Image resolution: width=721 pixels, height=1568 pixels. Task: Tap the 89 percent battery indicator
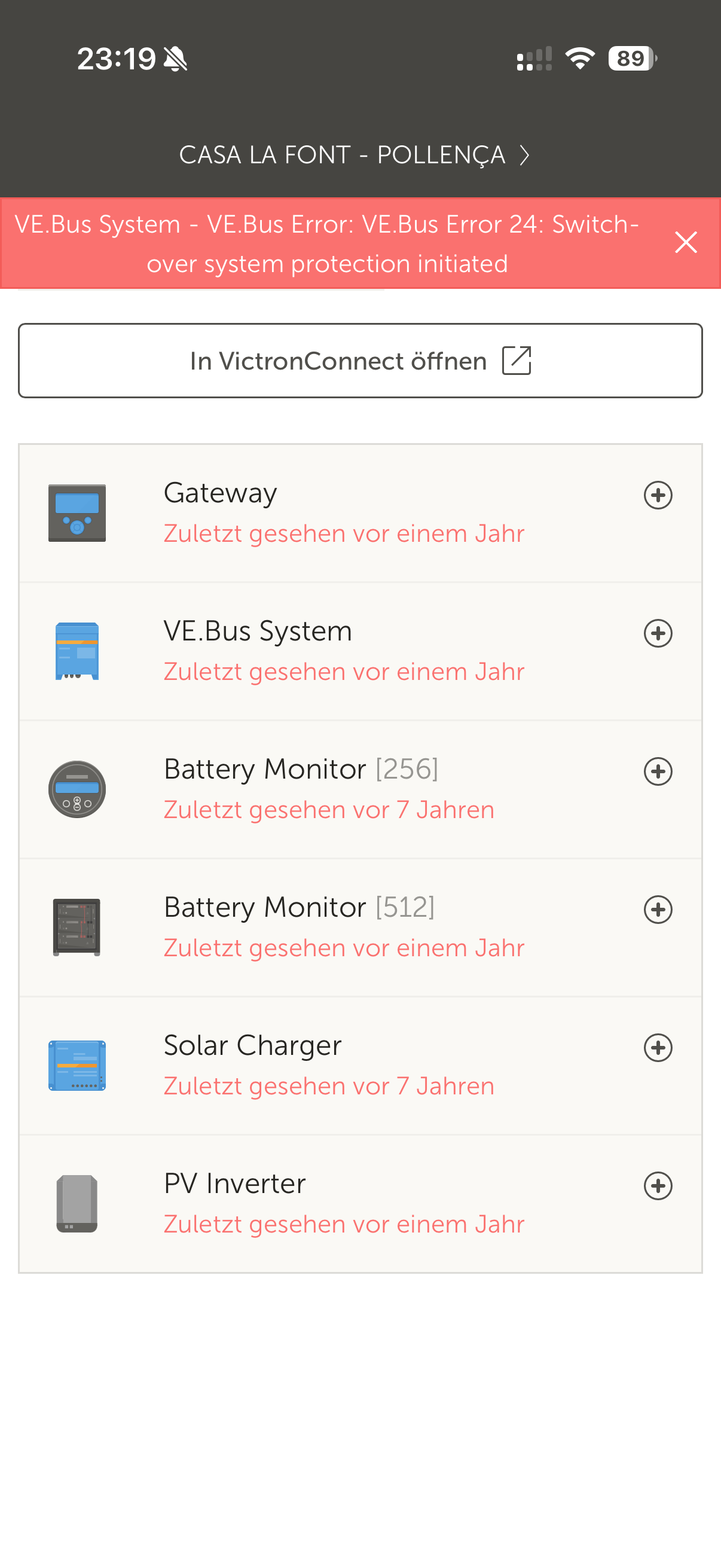coord(630,58)
